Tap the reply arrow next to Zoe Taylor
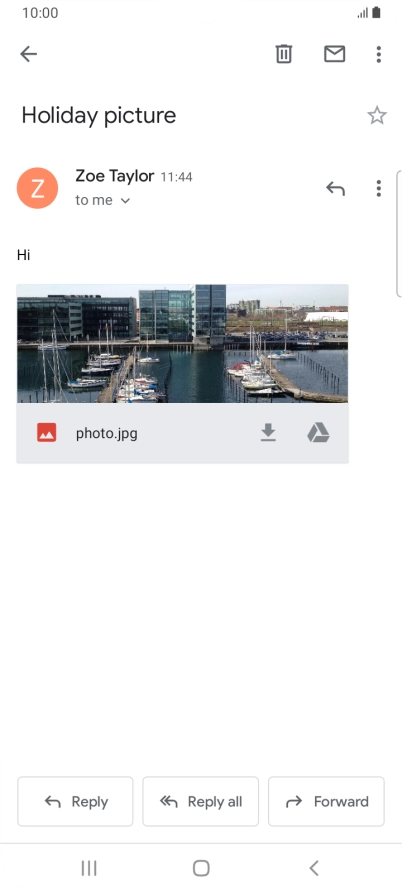The width and height of the screenshot is (402, 893). [x=335, y=188]
